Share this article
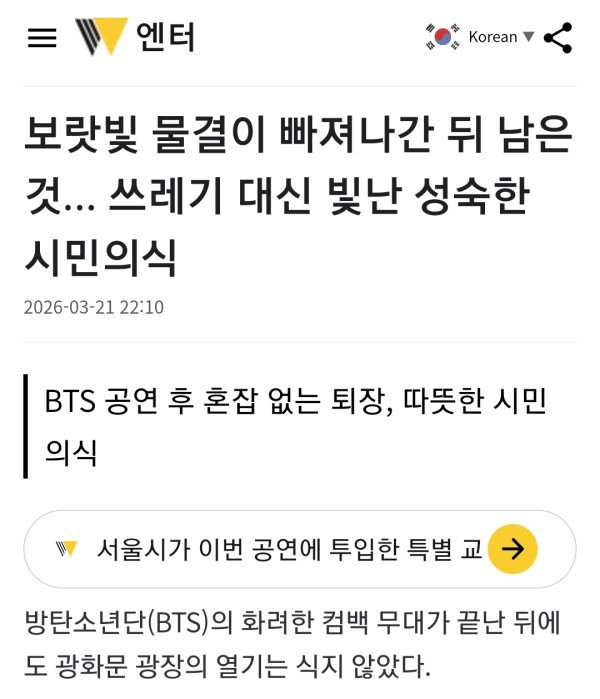 click(558, 38)
